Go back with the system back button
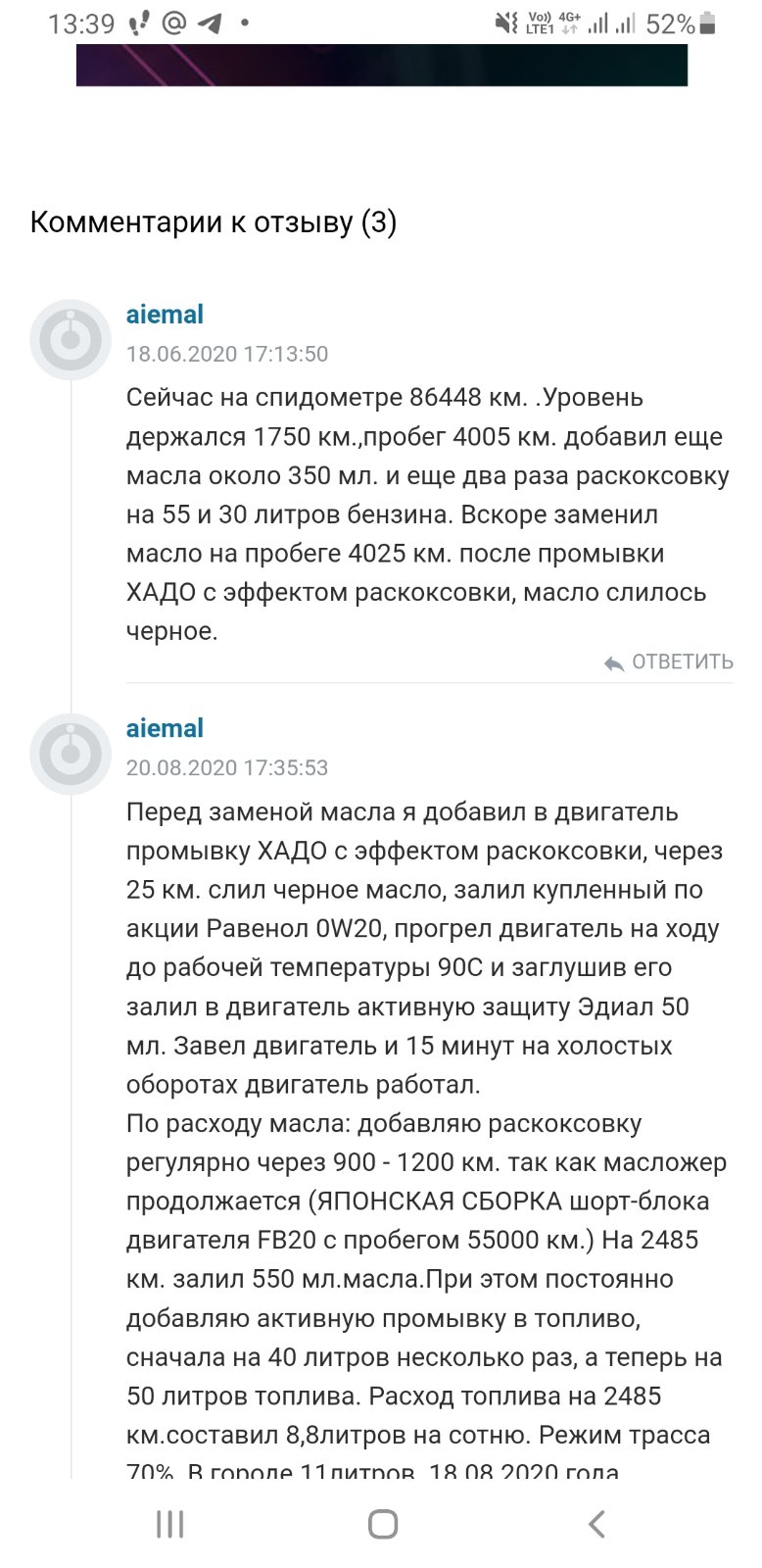Screen dimensions: 762x1568 coord(595,1524)
